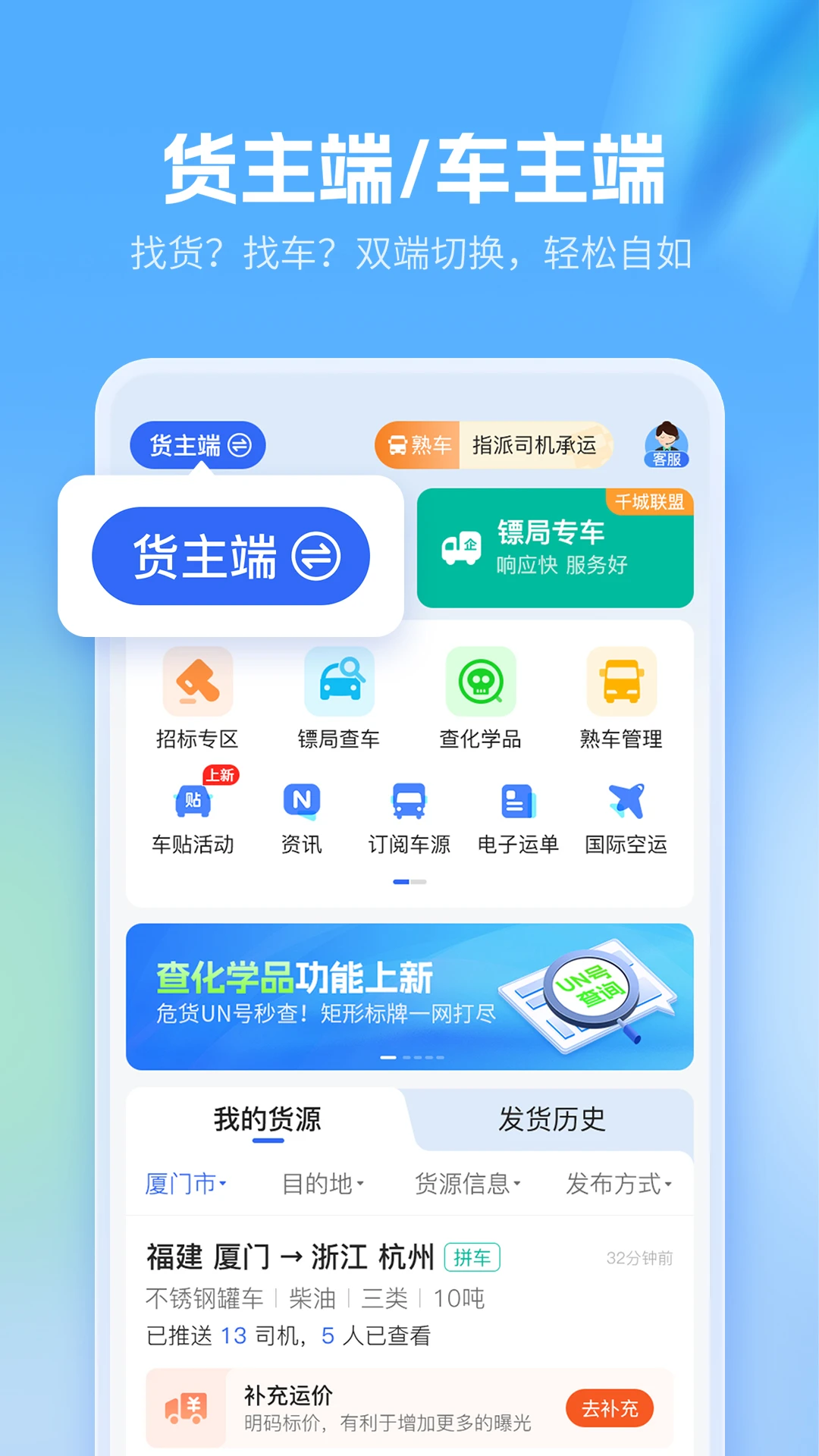Tap the 去补充 price button
Screen dimensions: 819x1456
(x=610, y=1407)
